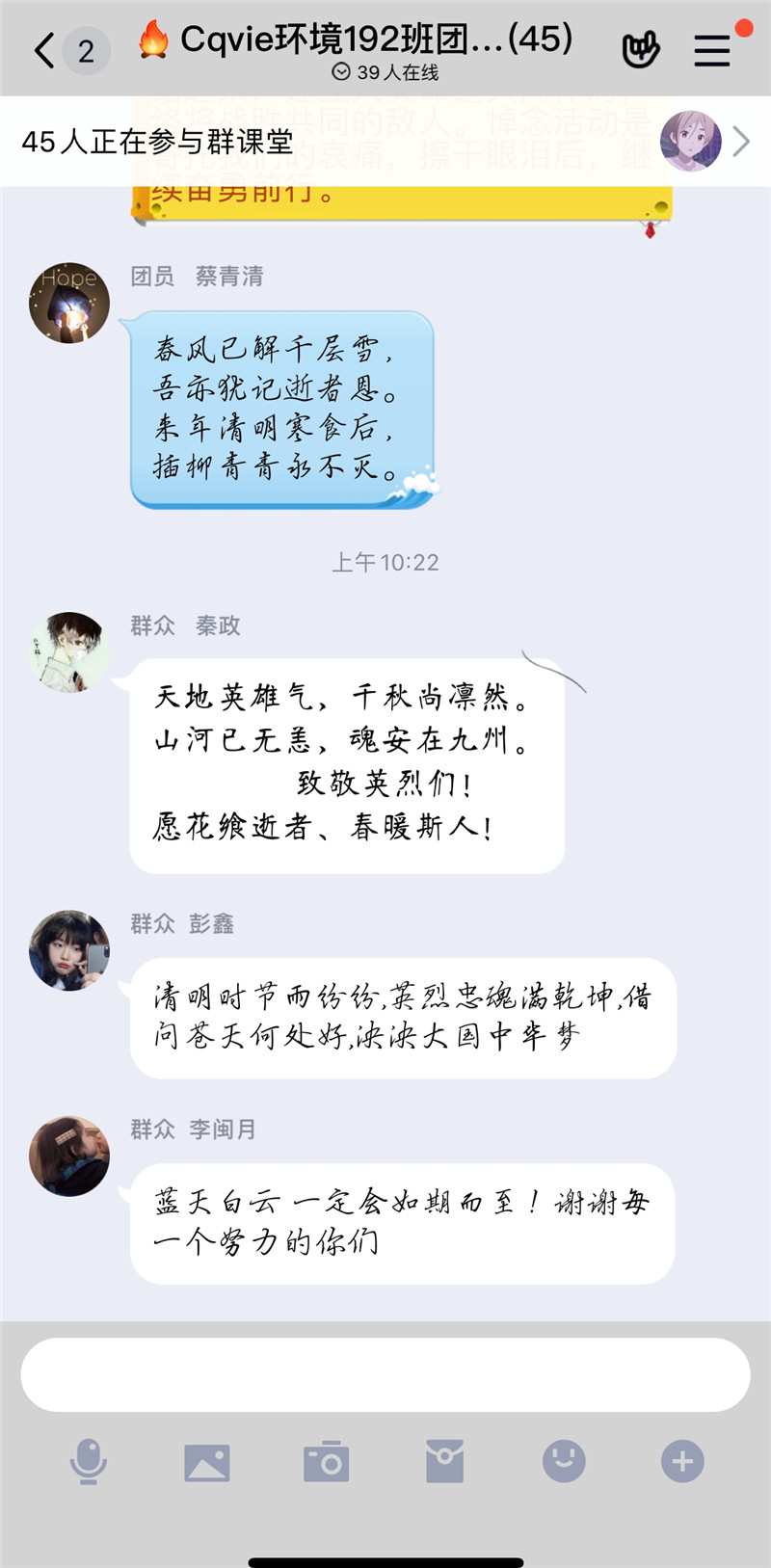
Task: View 李闽月's profile avatar
Action: click(x=68, y=1156)
